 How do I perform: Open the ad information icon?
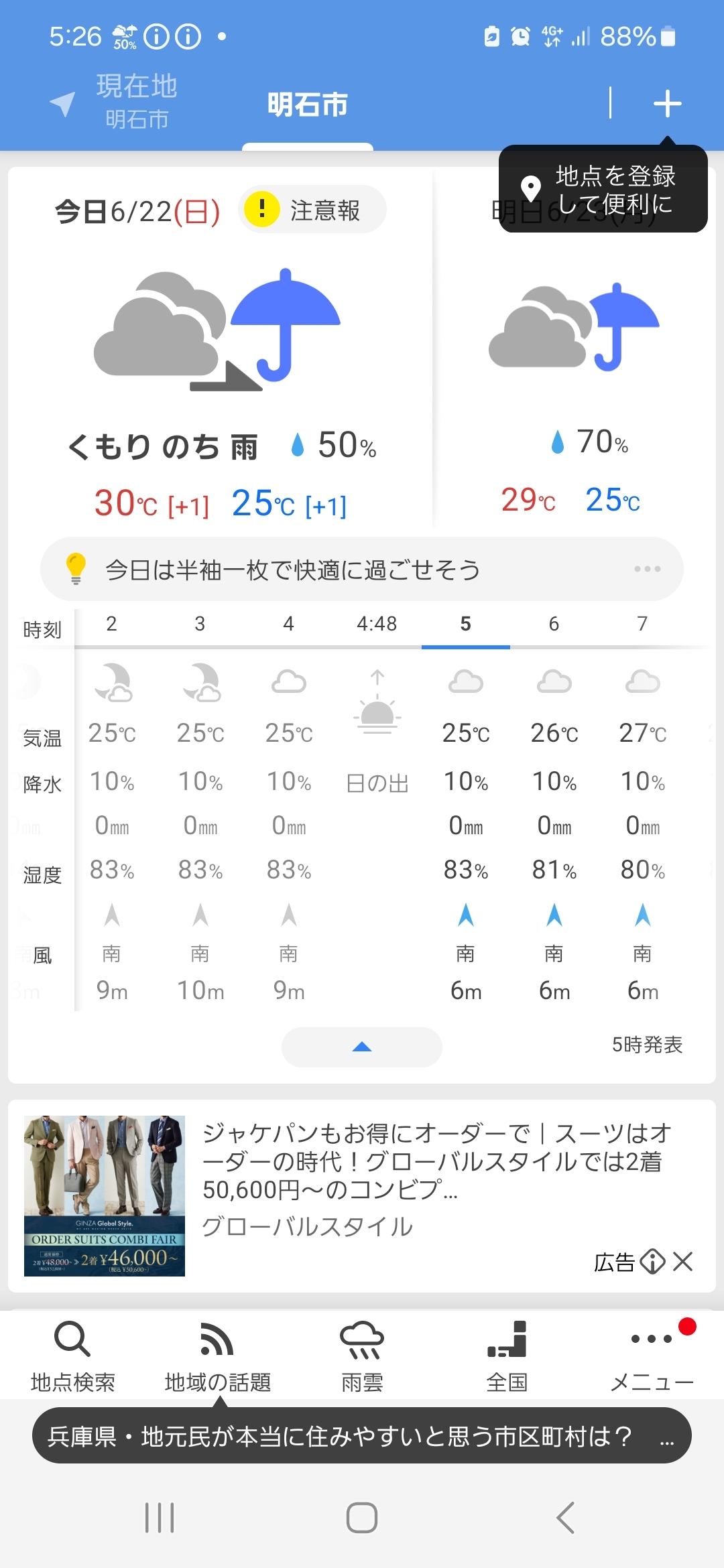point(652,1261)
